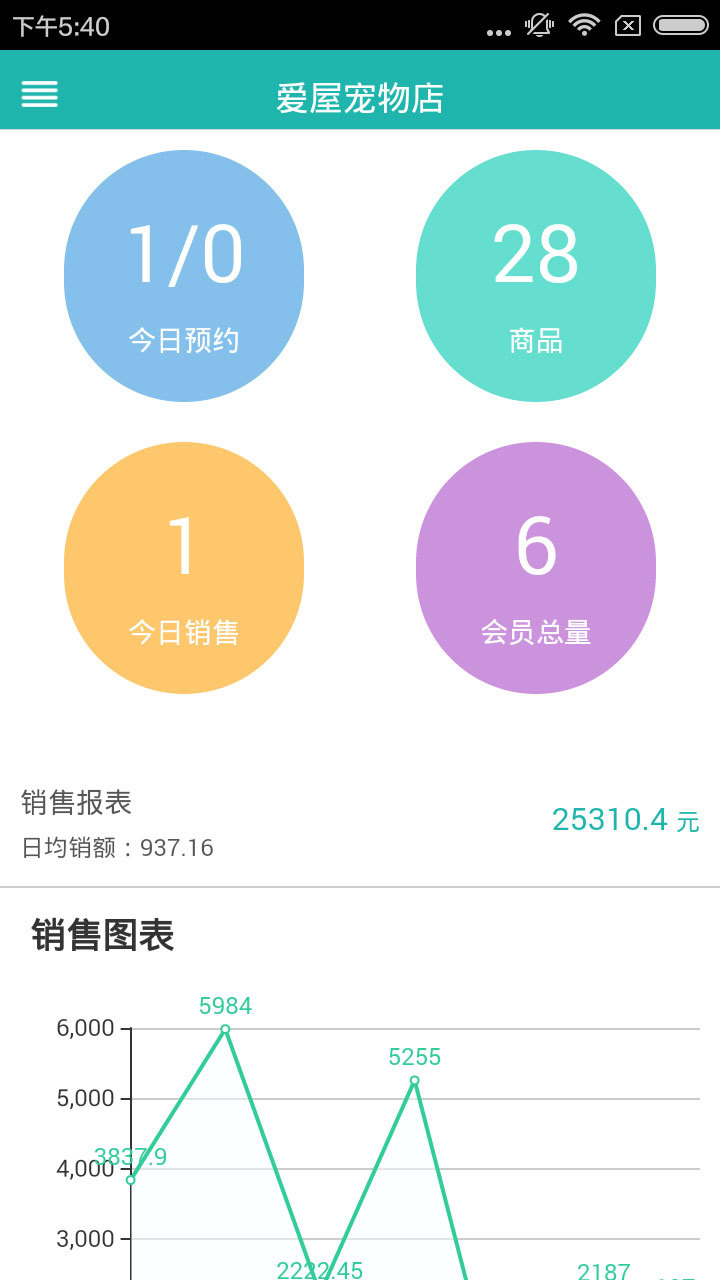View the 会员总量 members circle

click(x=536, y=568)
